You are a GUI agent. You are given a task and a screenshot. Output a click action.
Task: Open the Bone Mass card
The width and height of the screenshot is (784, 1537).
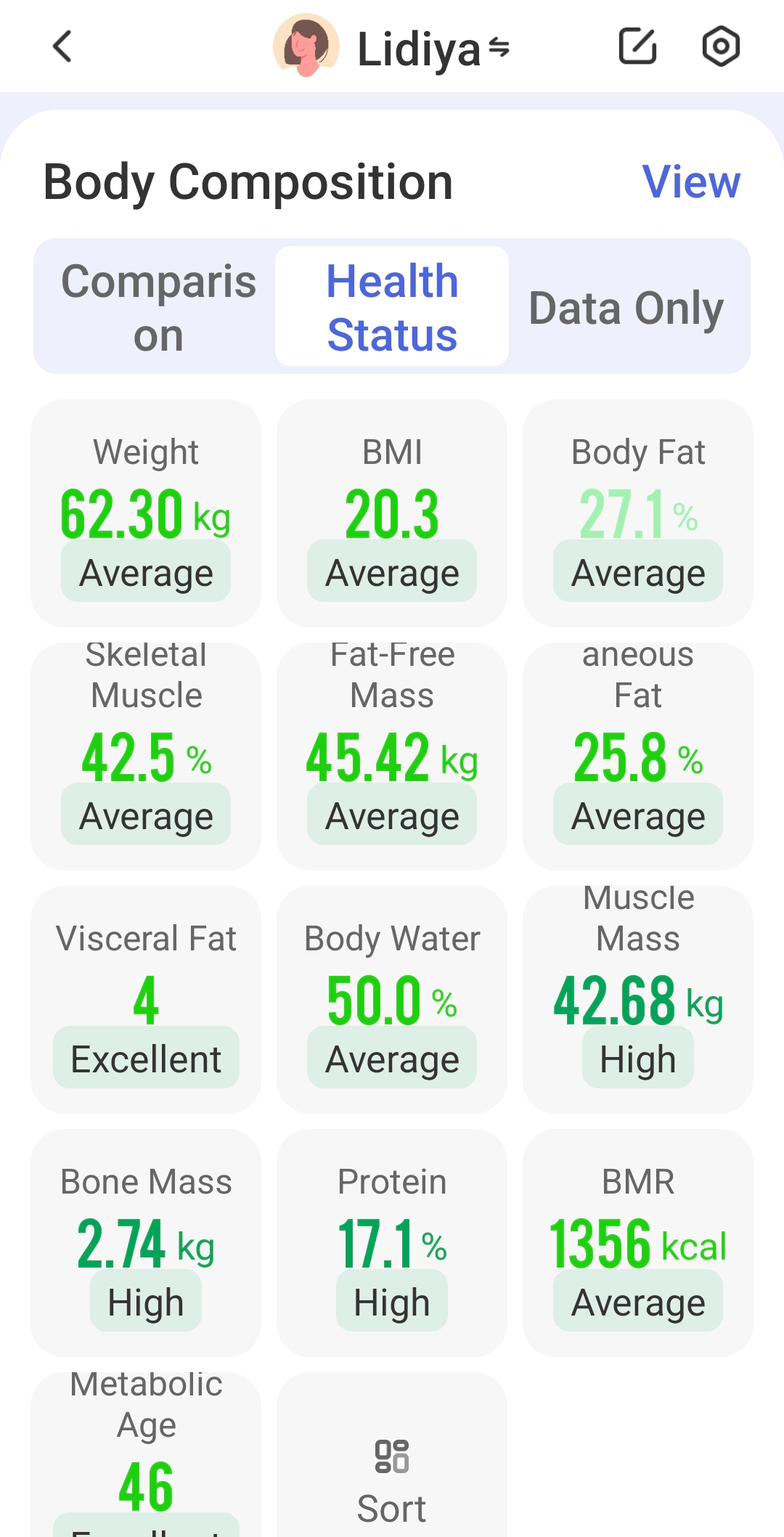coord(146,1243)
